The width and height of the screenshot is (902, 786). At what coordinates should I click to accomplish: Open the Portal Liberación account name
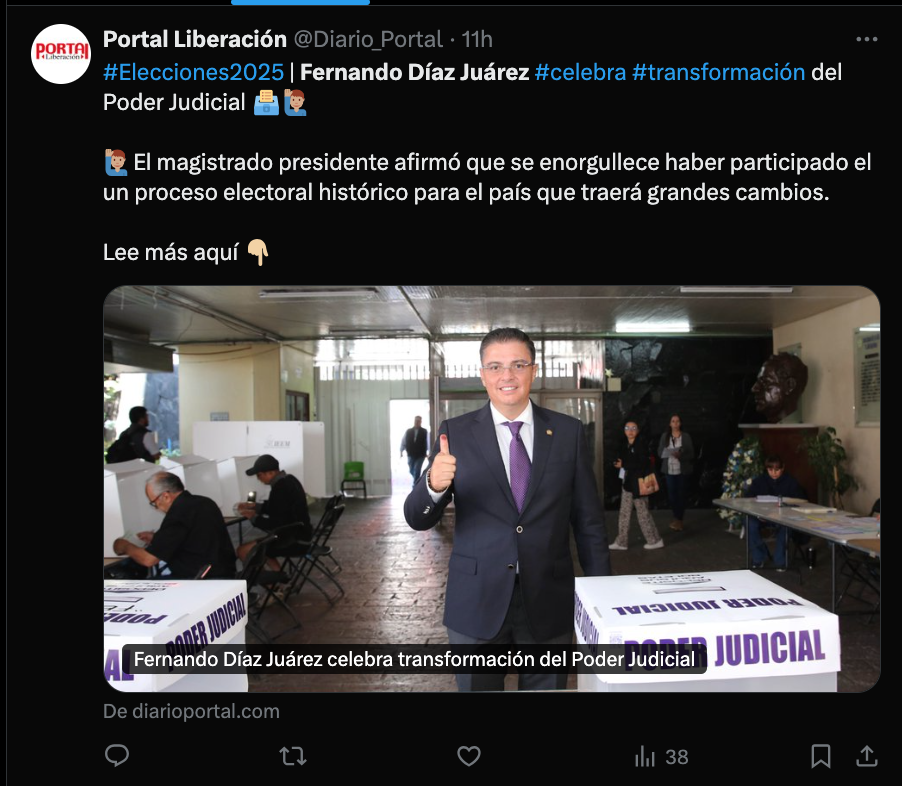point(194,39)
